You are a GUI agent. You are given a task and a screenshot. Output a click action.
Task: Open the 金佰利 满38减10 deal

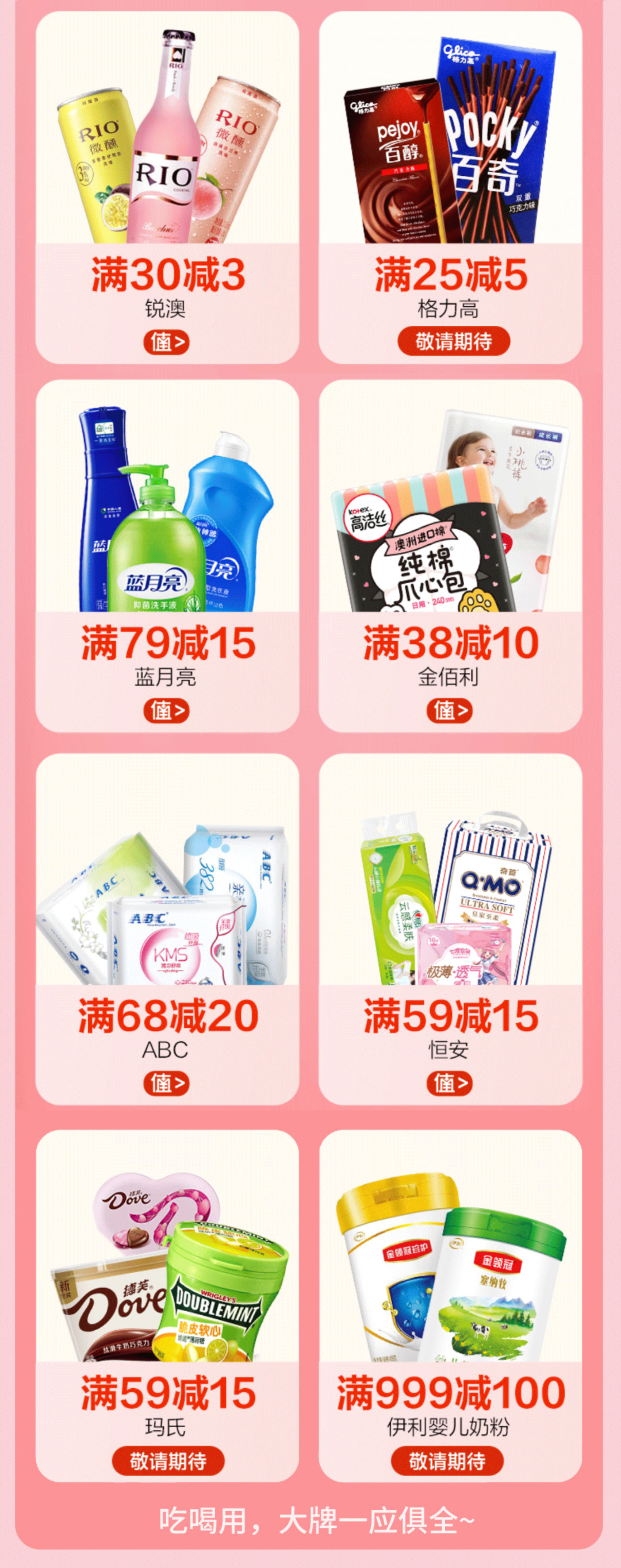point(450,710)
